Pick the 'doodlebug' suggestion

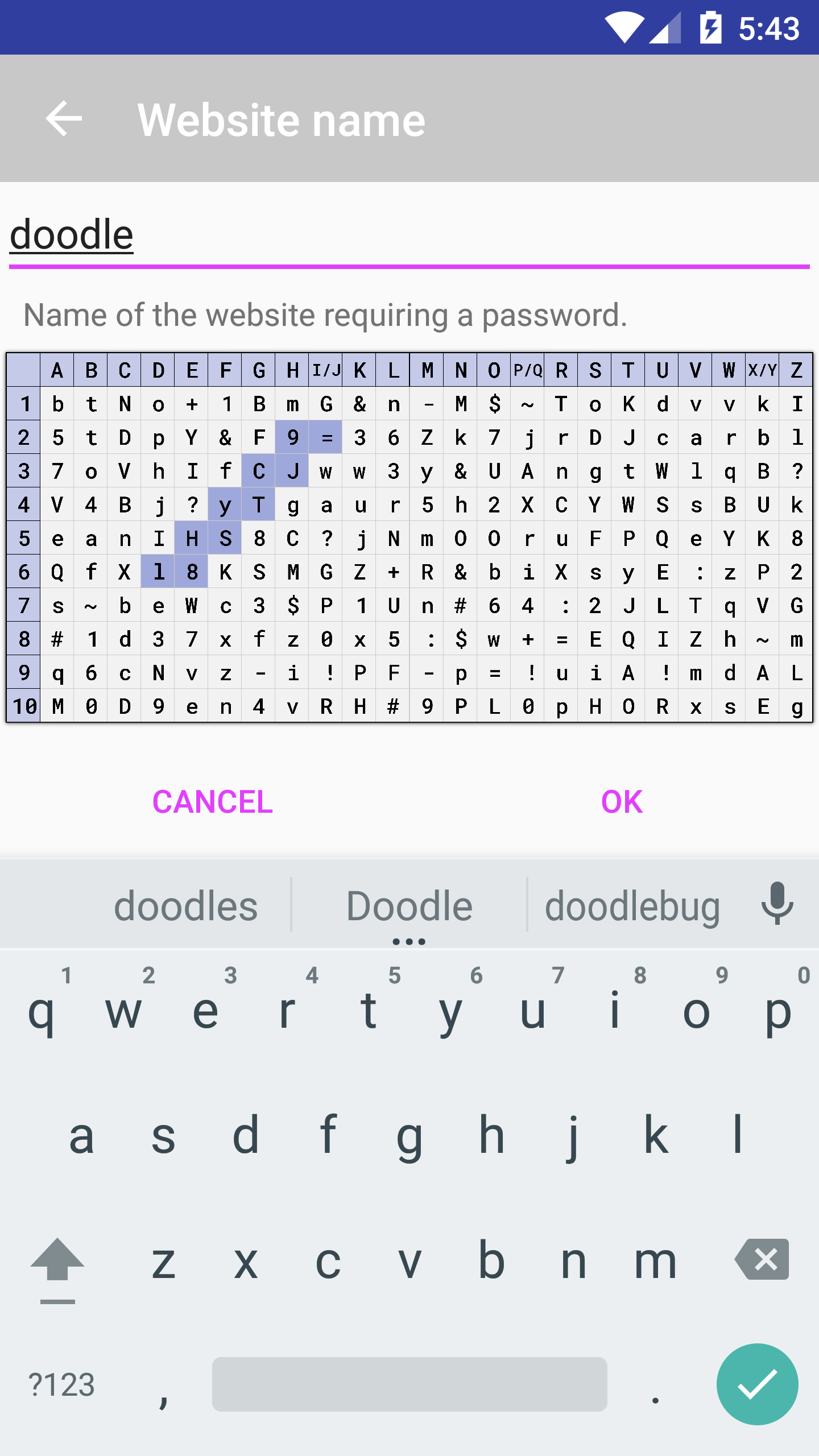pos(632,907)
